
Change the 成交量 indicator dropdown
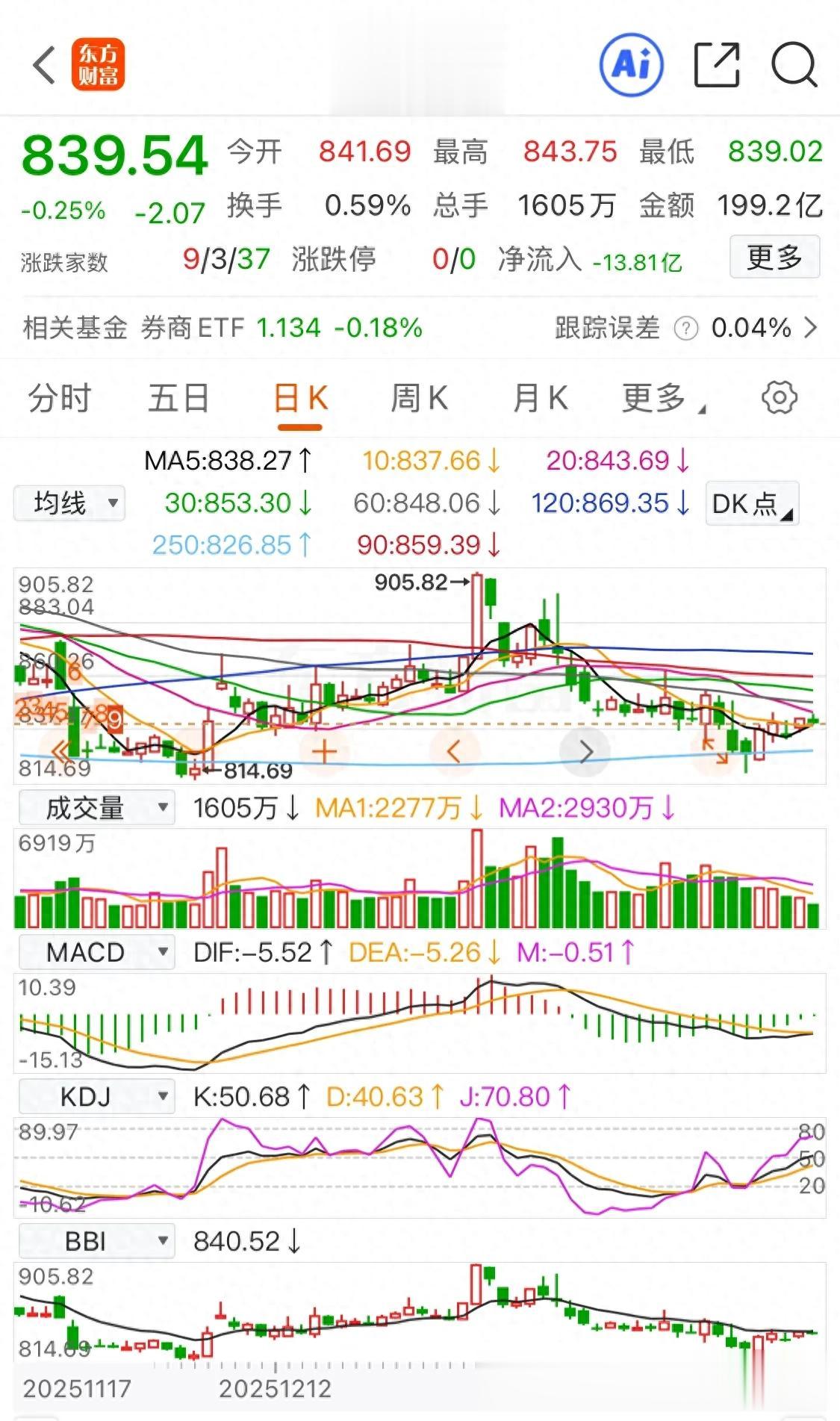click(96, 808)
